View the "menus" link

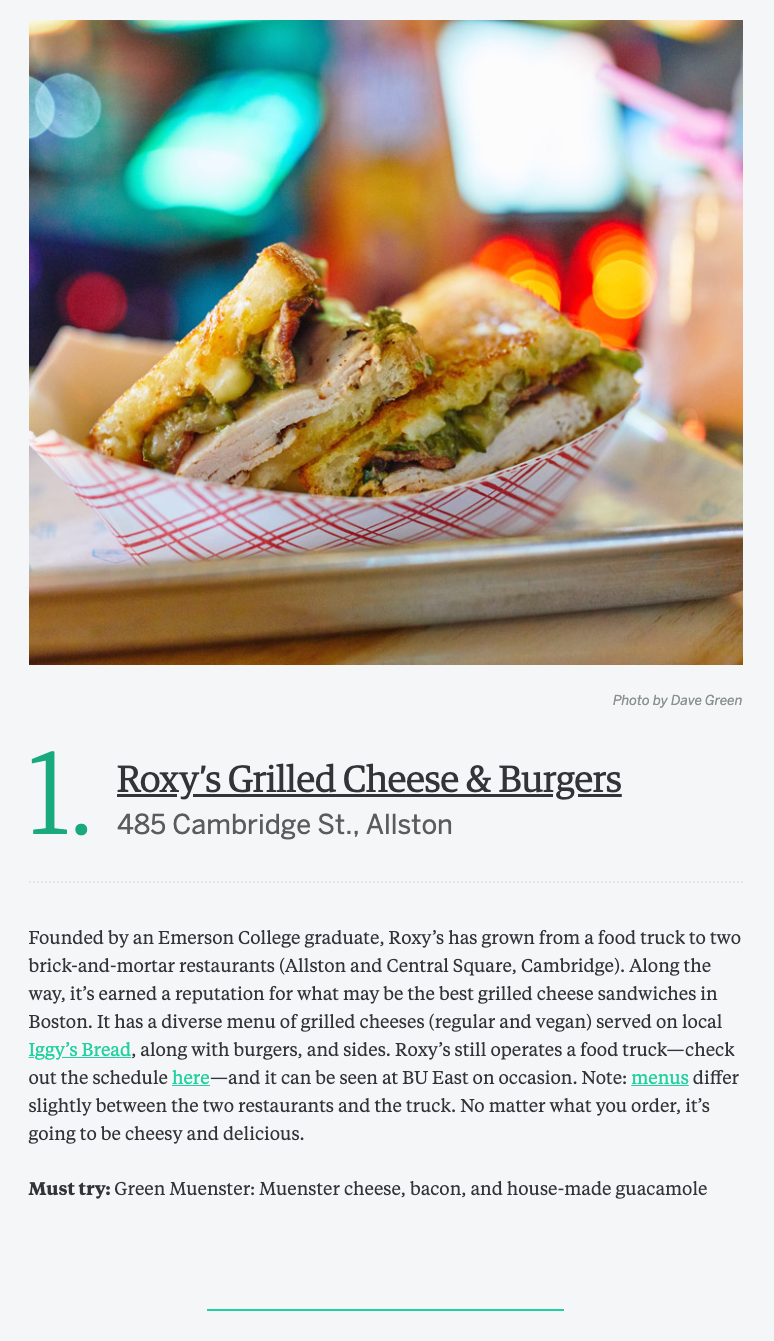point(659,1078)
